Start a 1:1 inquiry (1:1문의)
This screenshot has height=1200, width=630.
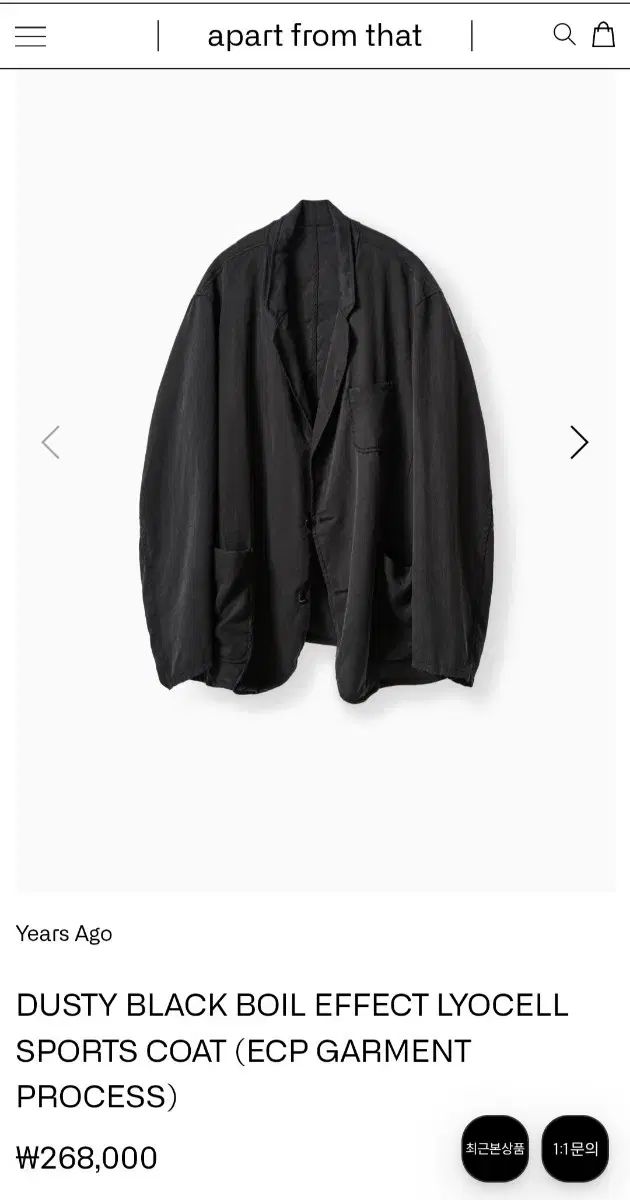tap(575, 1148)
